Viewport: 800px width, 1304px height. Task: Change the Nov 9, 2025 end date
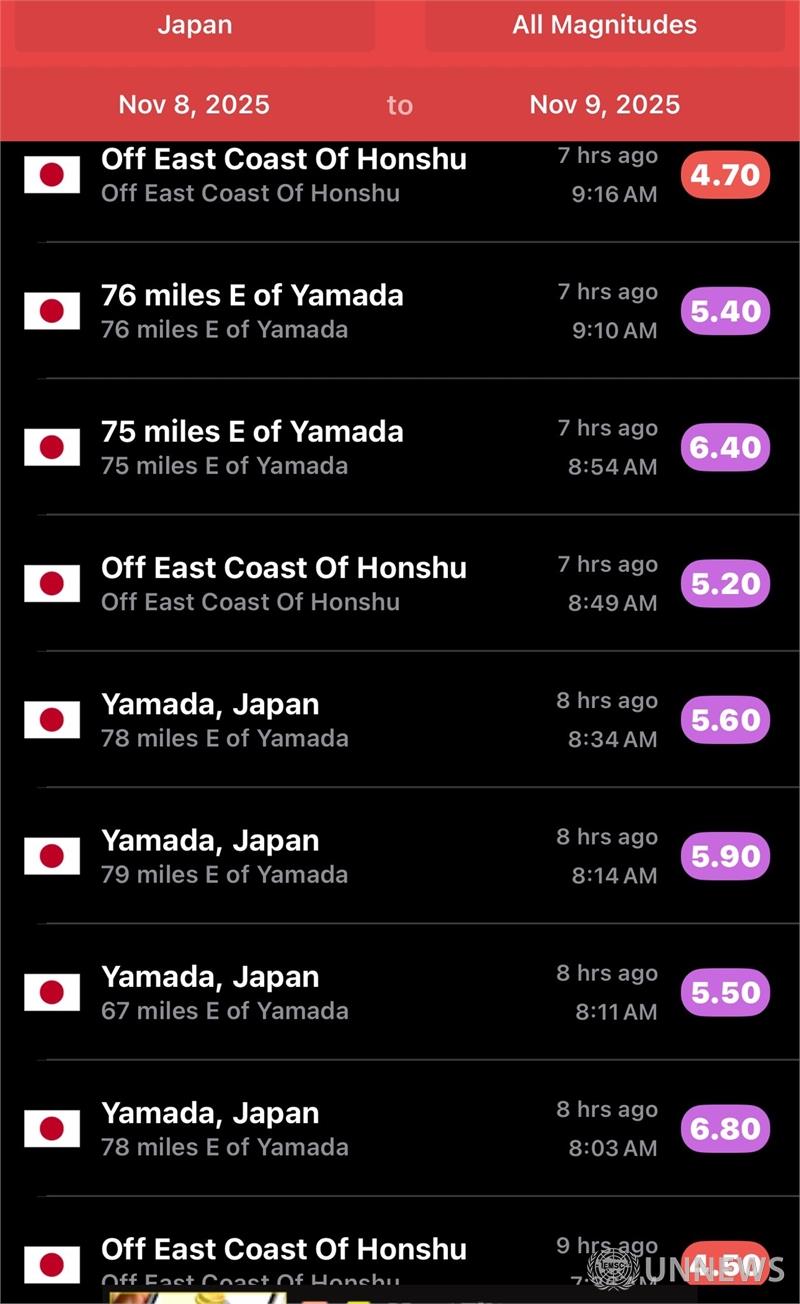tap(604, 104)
